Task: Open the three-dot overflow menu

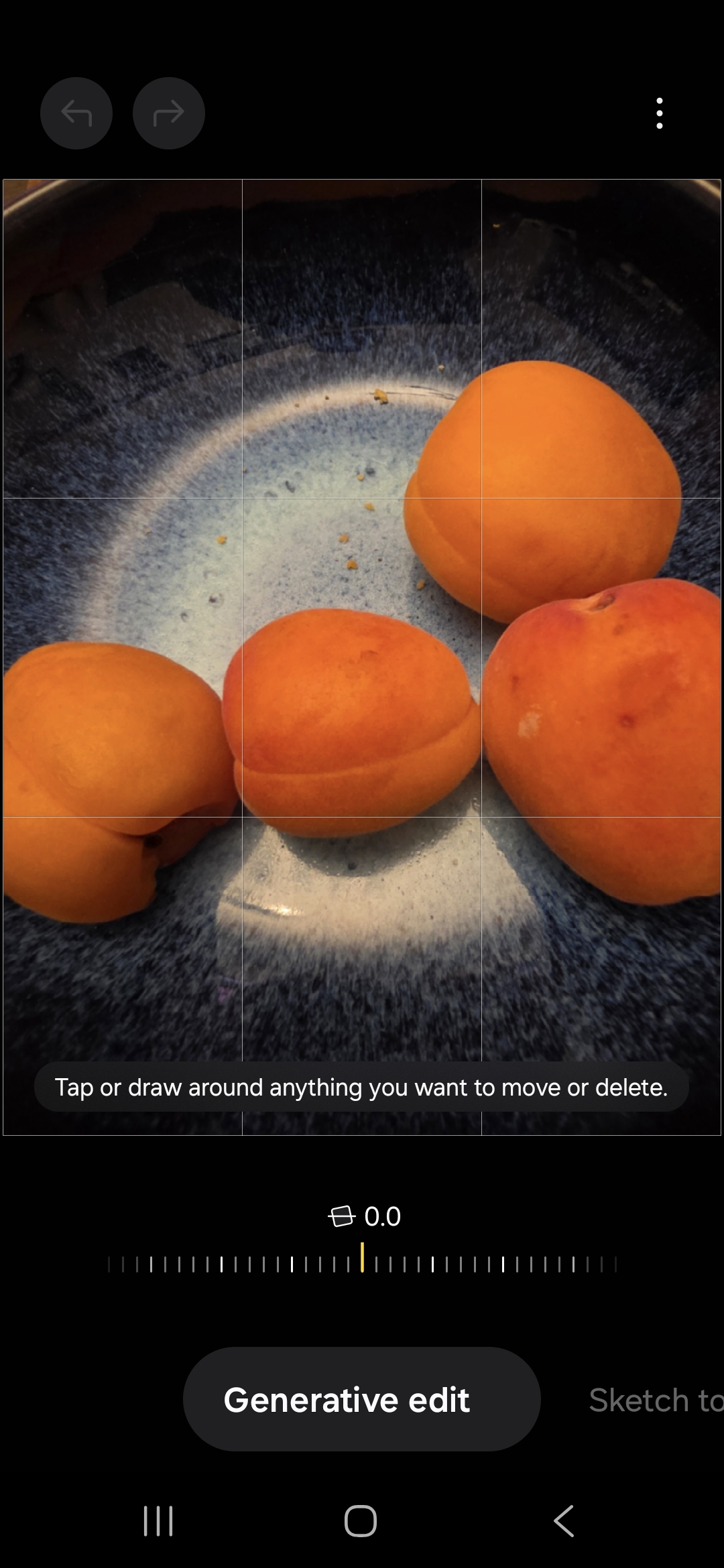Action: click(x=660, y=113)
